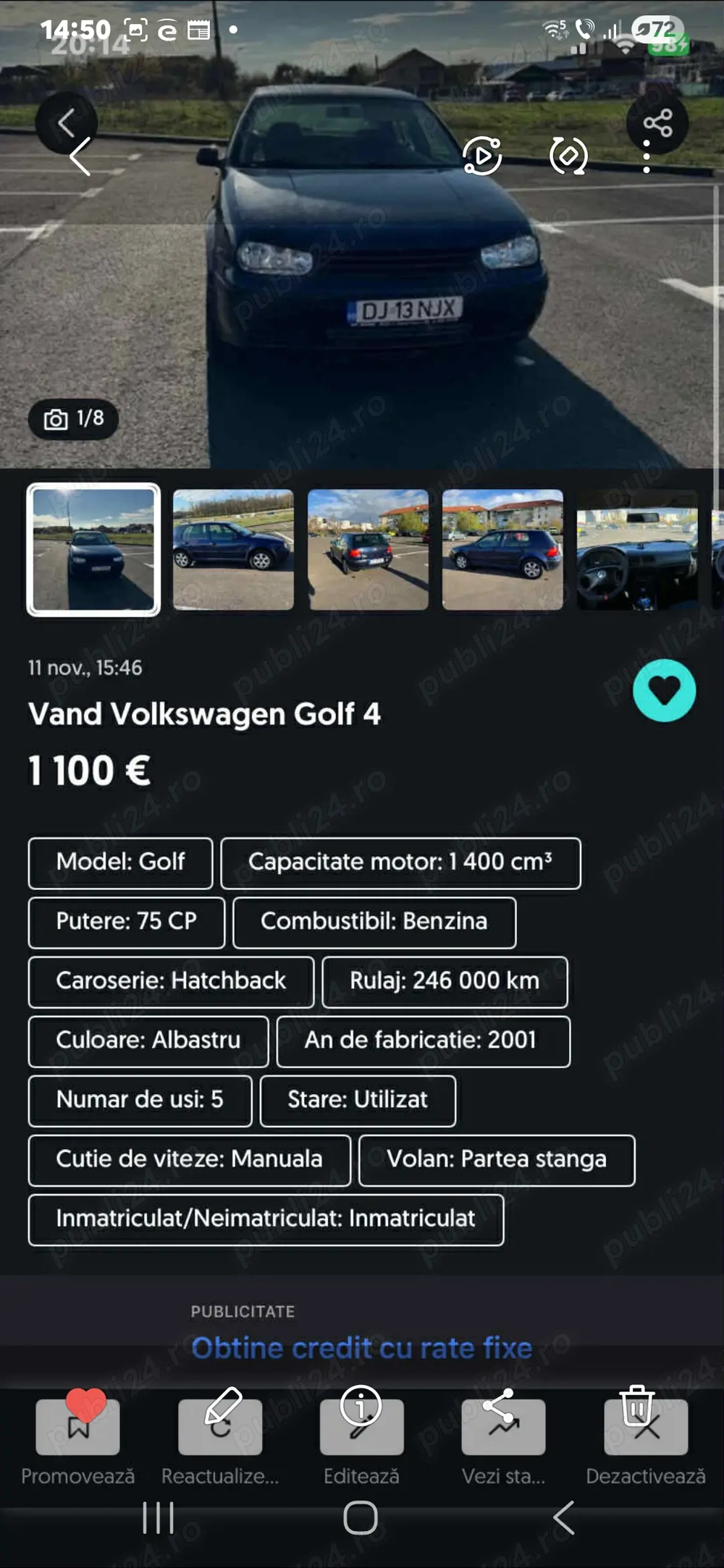View the car interior dashboard thumbnail
The height and width of the screenshot is (1568, 724).
click(637, 550)
